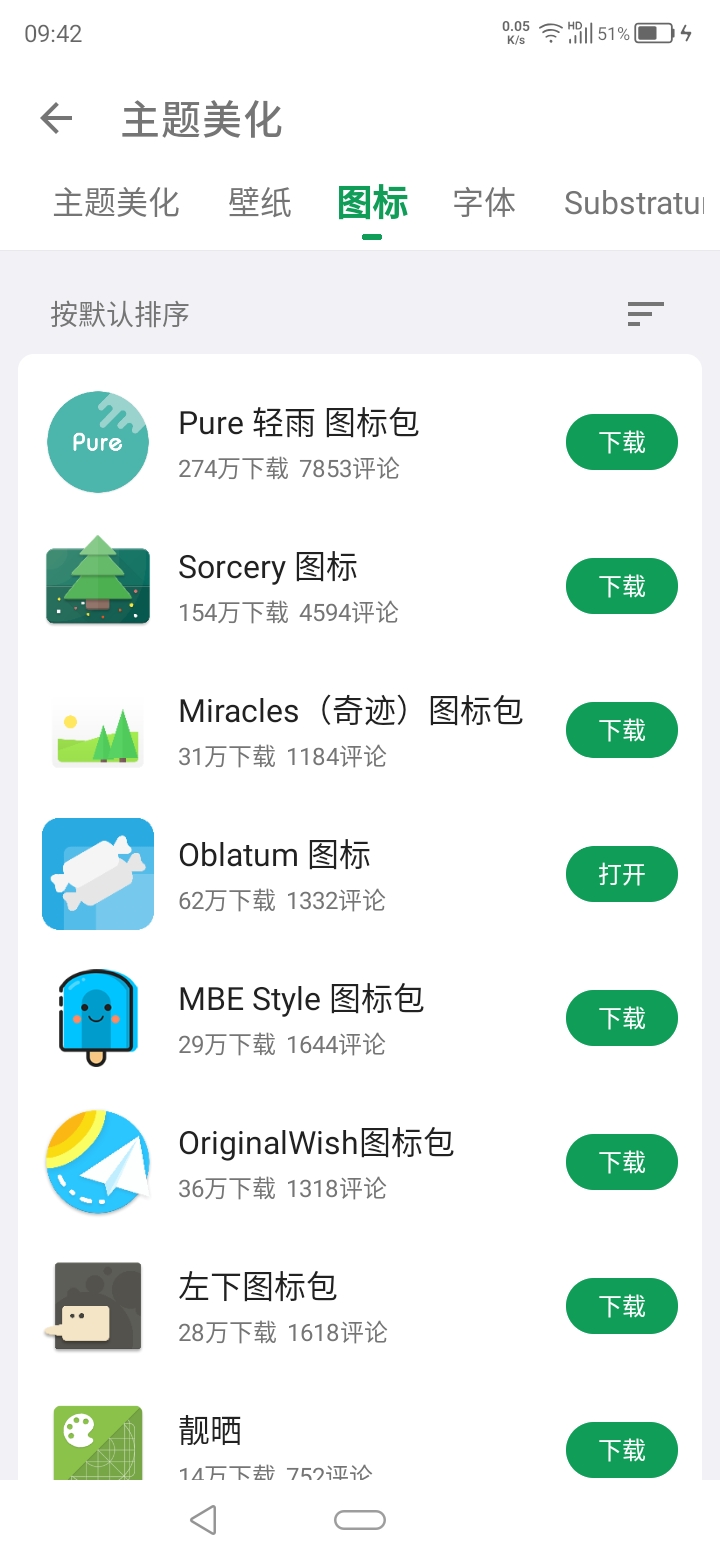The width and height of the screenshot is (720, 1560).
Task: Open the Pure 轻雨 icon pack thumbnail
Action: coord(97,442)
